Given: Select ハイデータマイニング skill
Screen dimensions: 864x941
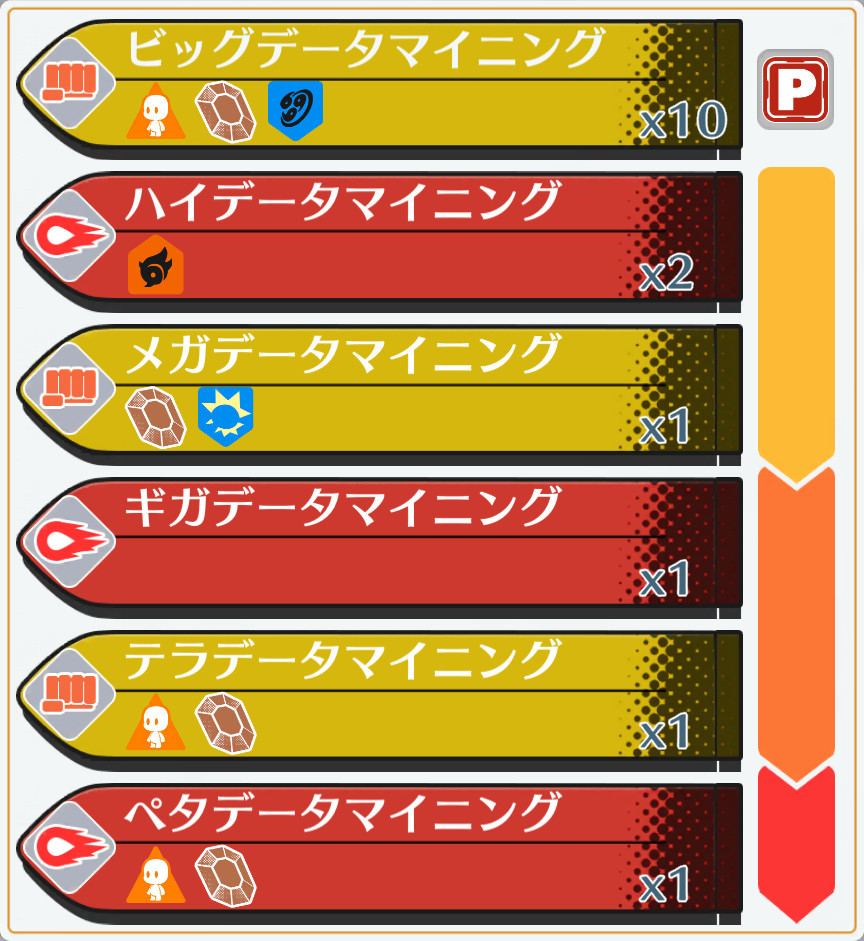Looking at the screenshot, I should [380, 240].
